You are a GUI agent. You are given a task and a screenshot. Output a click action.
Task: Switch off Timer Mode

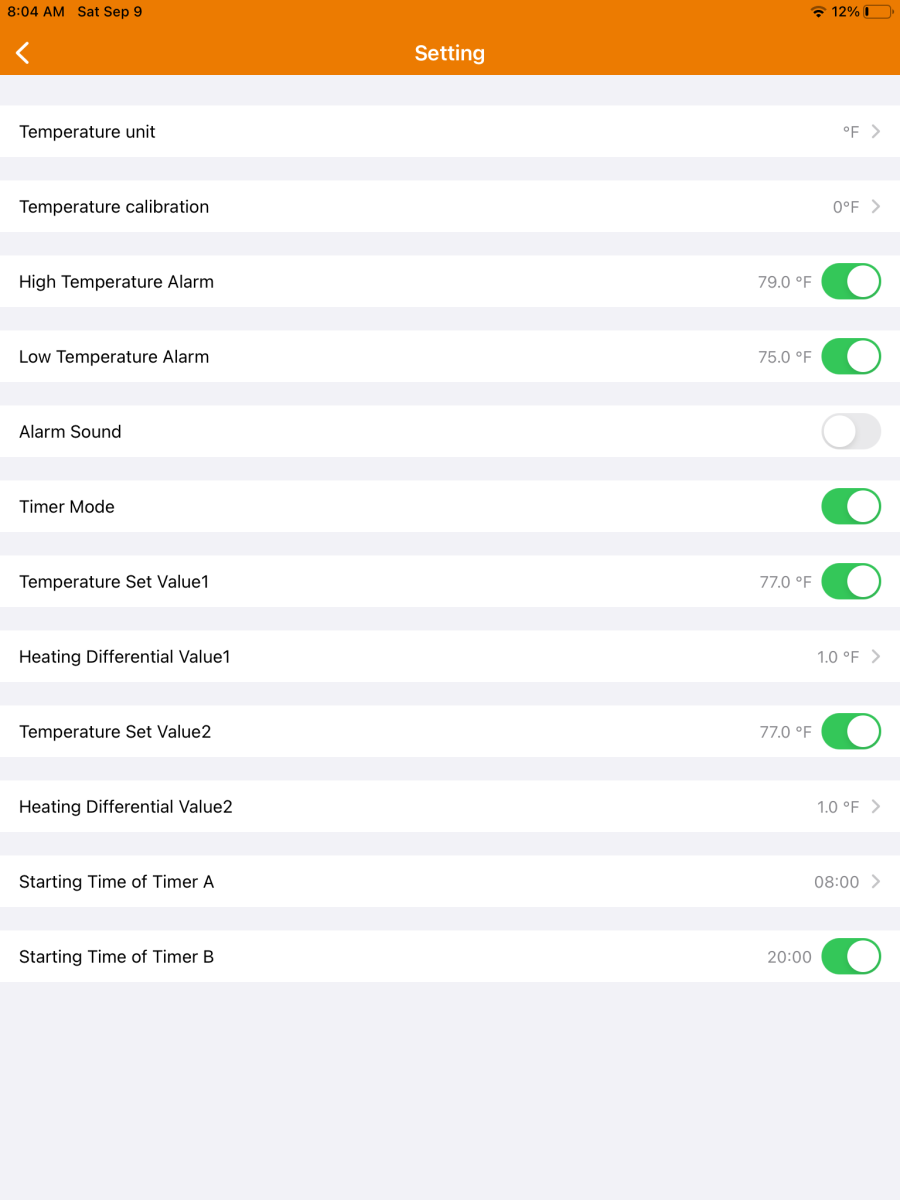click(850, 507)
